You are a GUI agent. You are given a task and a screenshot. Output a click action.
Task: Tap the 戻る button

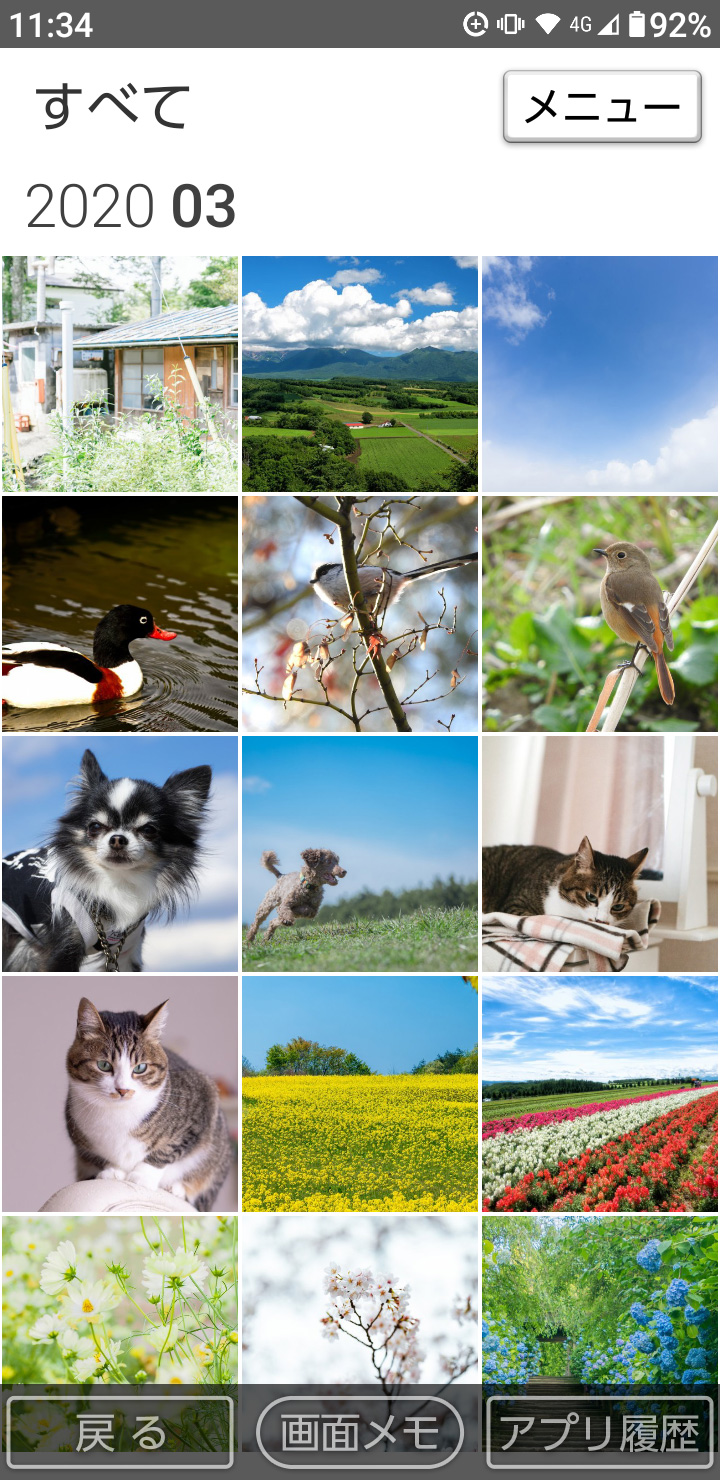[120, 1432]
